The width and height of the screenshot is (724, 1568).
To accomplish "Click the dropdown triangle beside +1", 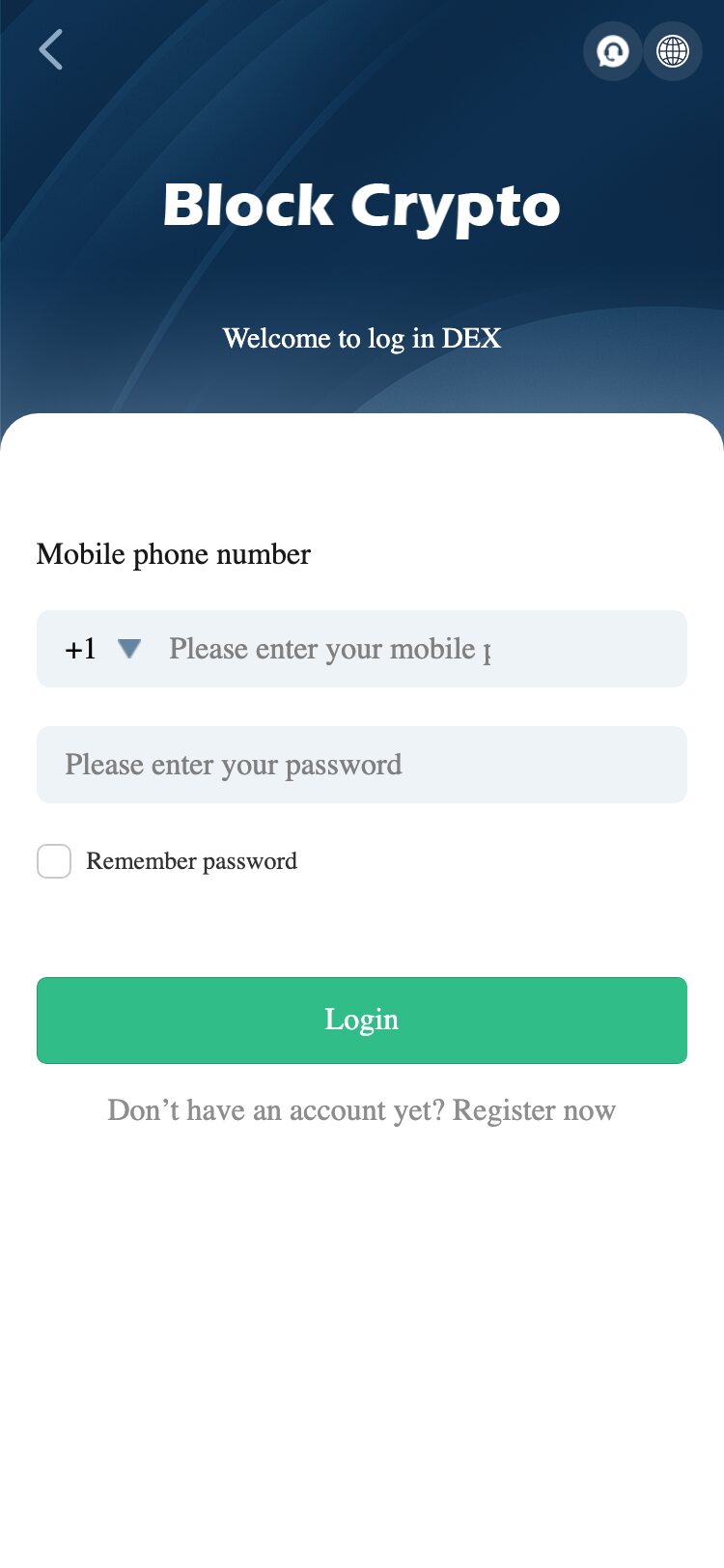I will tap(129, 649).
